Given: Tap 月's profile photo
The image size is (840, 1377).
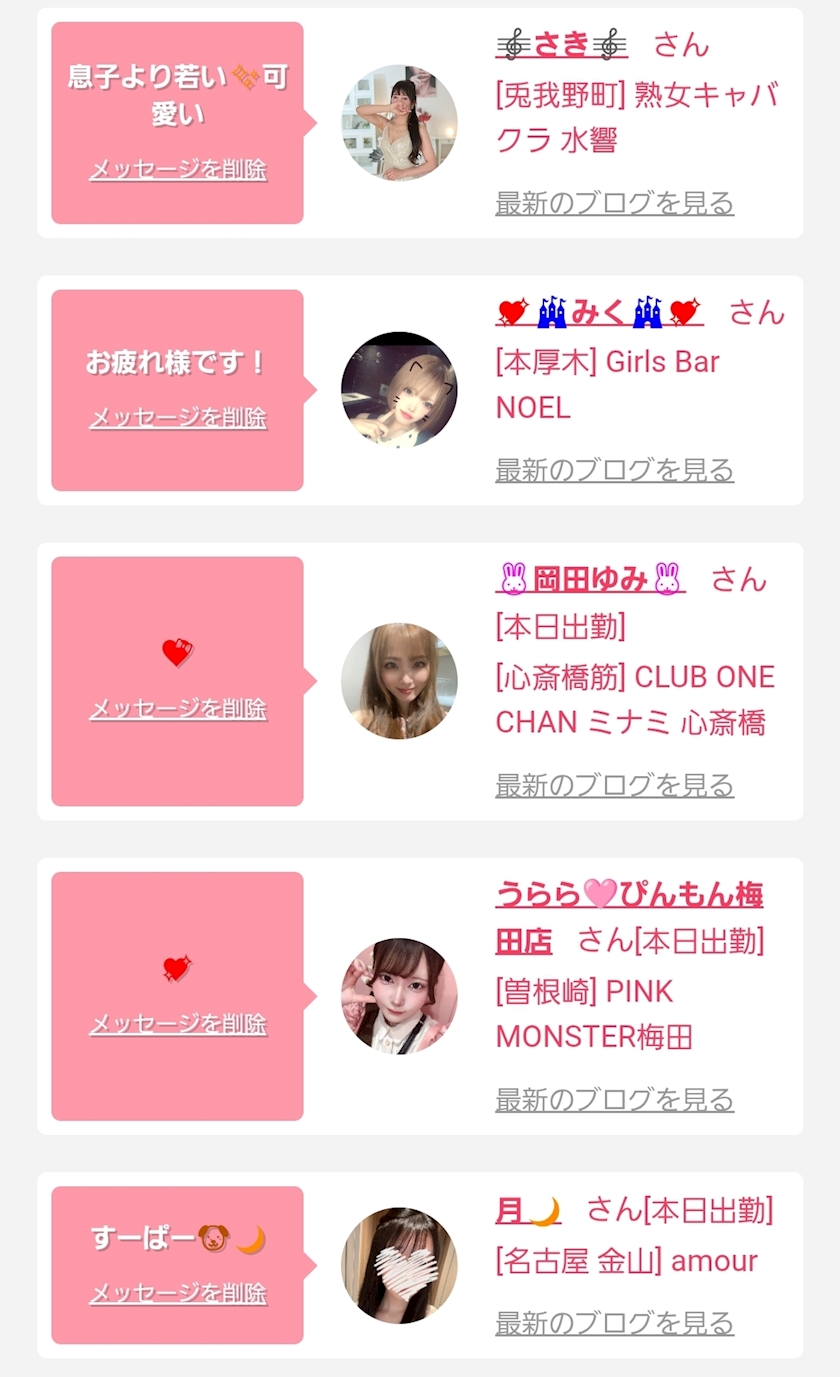Looking at the screenshot, I should click(399, 1266).
